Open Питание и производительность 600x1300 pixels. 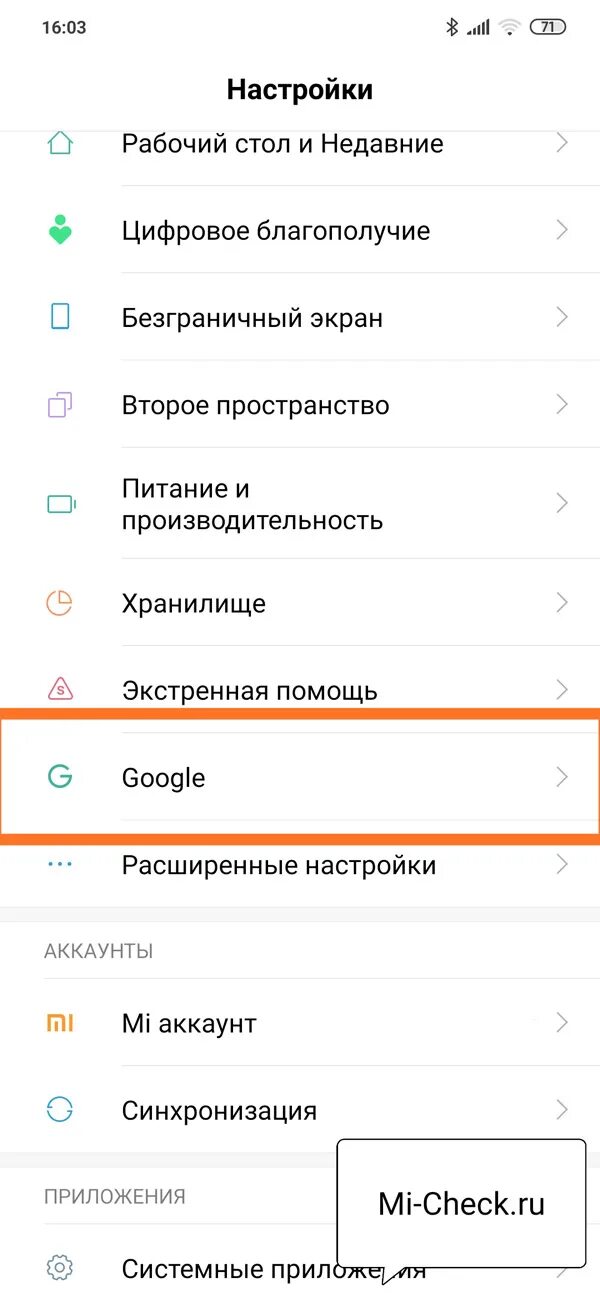click(300, 503)
